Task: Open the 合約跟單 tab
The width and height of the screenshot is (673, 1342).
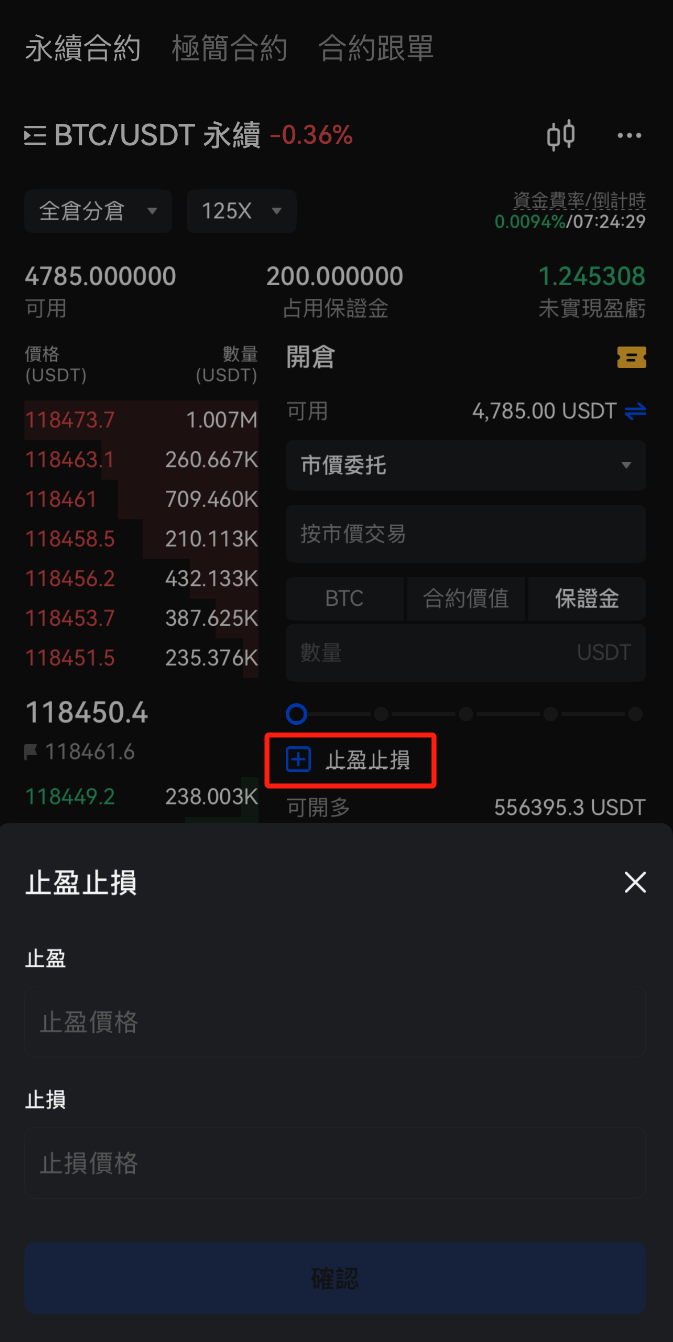Action: tap(376, 48)
